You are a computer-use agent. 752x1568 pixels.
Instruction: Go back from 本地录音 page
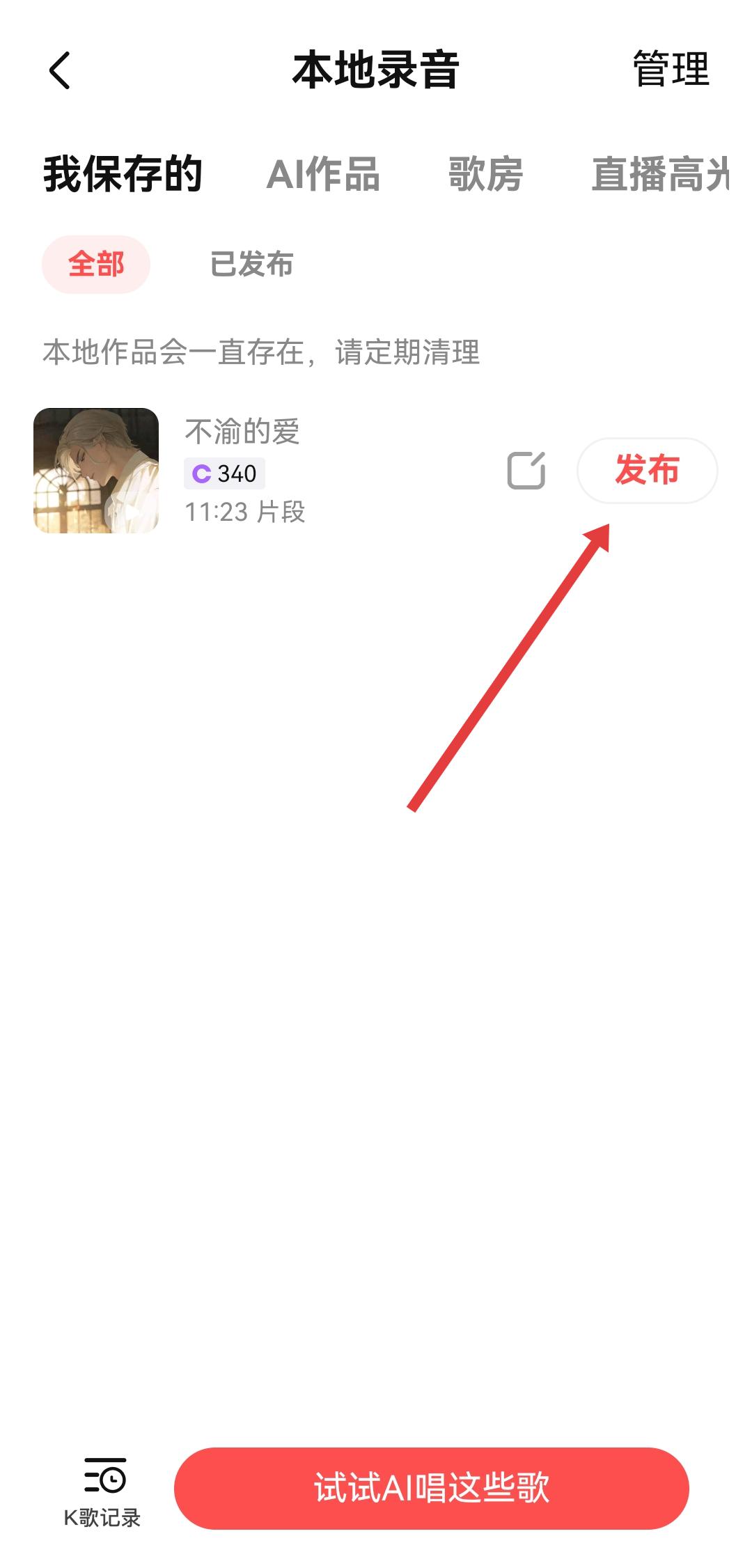60,71
